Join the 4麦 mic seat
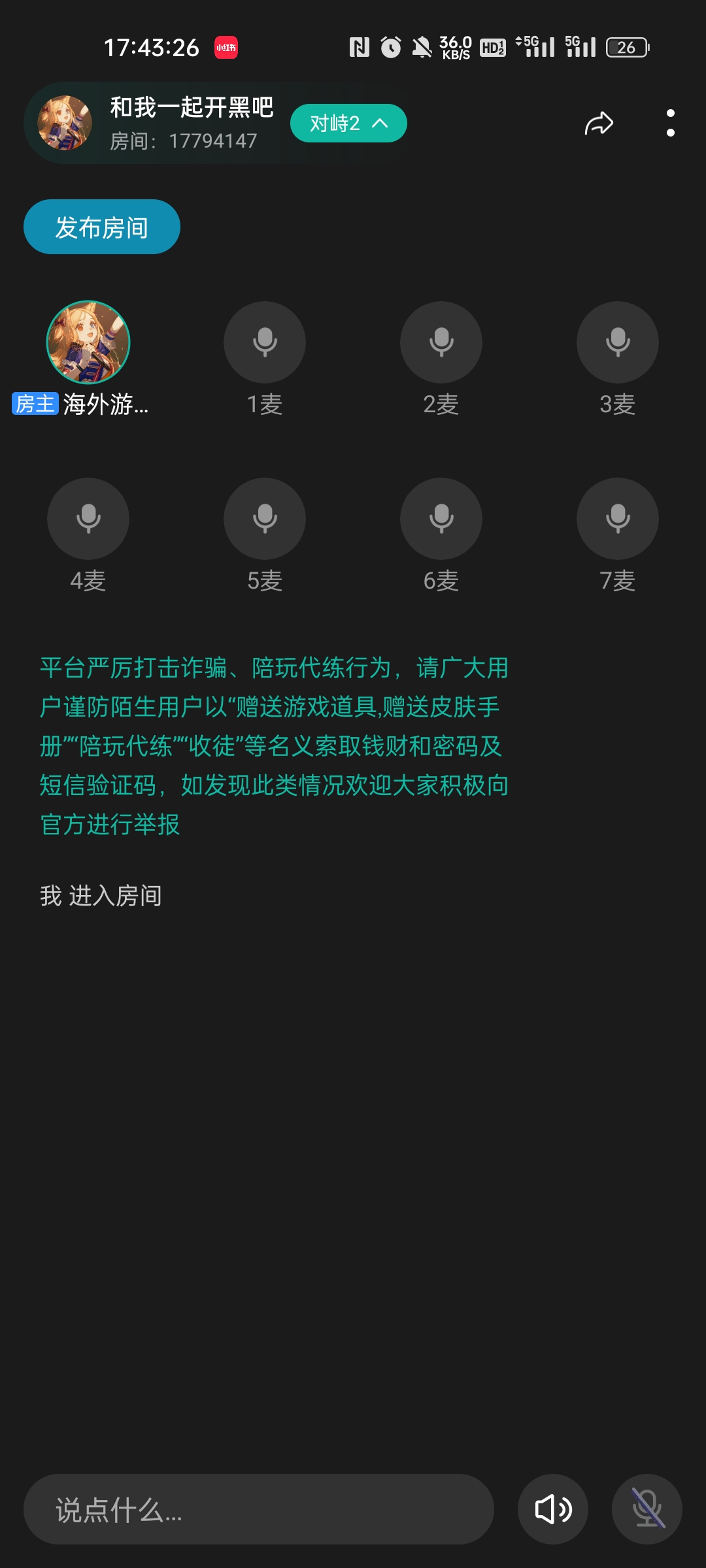 pyautogui.click(x=88, y=519)
